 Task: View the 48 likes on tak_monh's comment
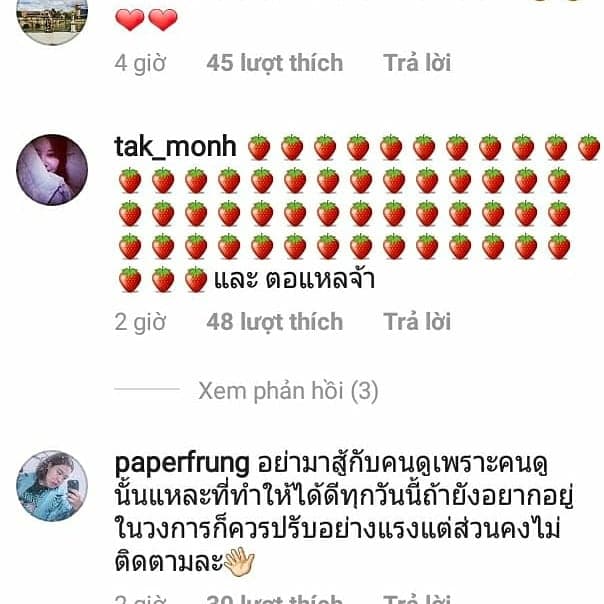pos(274,322)
